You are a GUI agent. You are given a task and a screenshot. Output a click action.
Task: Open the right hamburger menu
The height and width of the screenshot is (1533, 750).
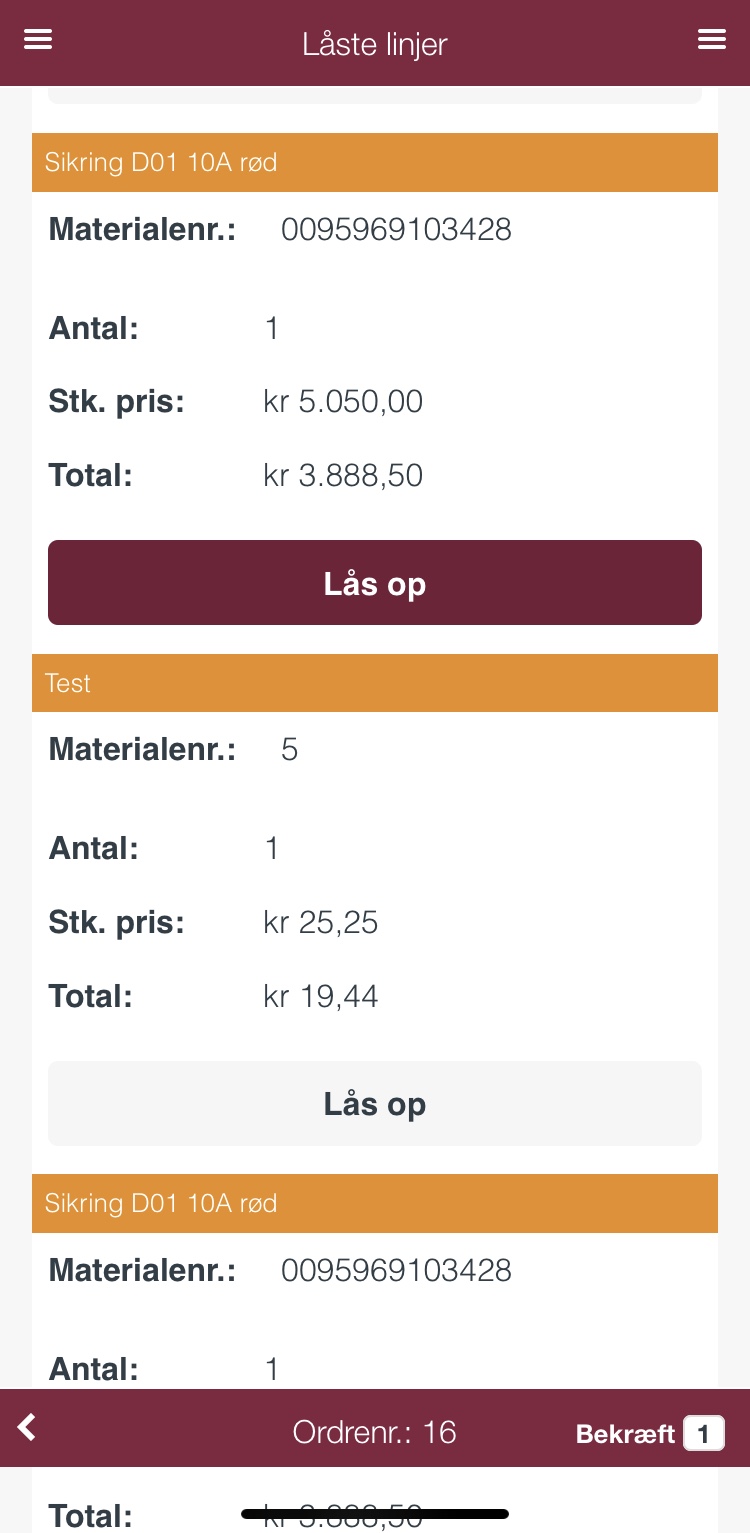[x=712, y=39]
